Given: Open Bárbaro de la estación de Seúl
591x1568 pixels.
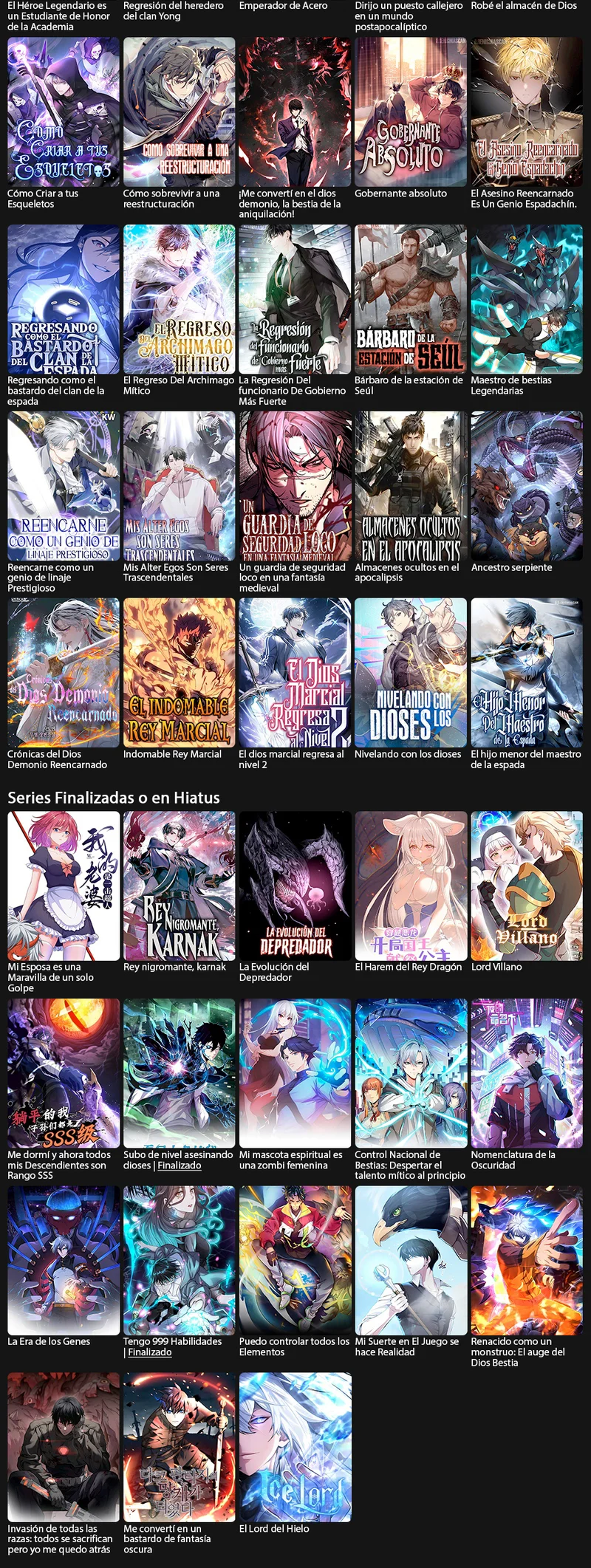Looking at the screenshot, I should 411,298.
